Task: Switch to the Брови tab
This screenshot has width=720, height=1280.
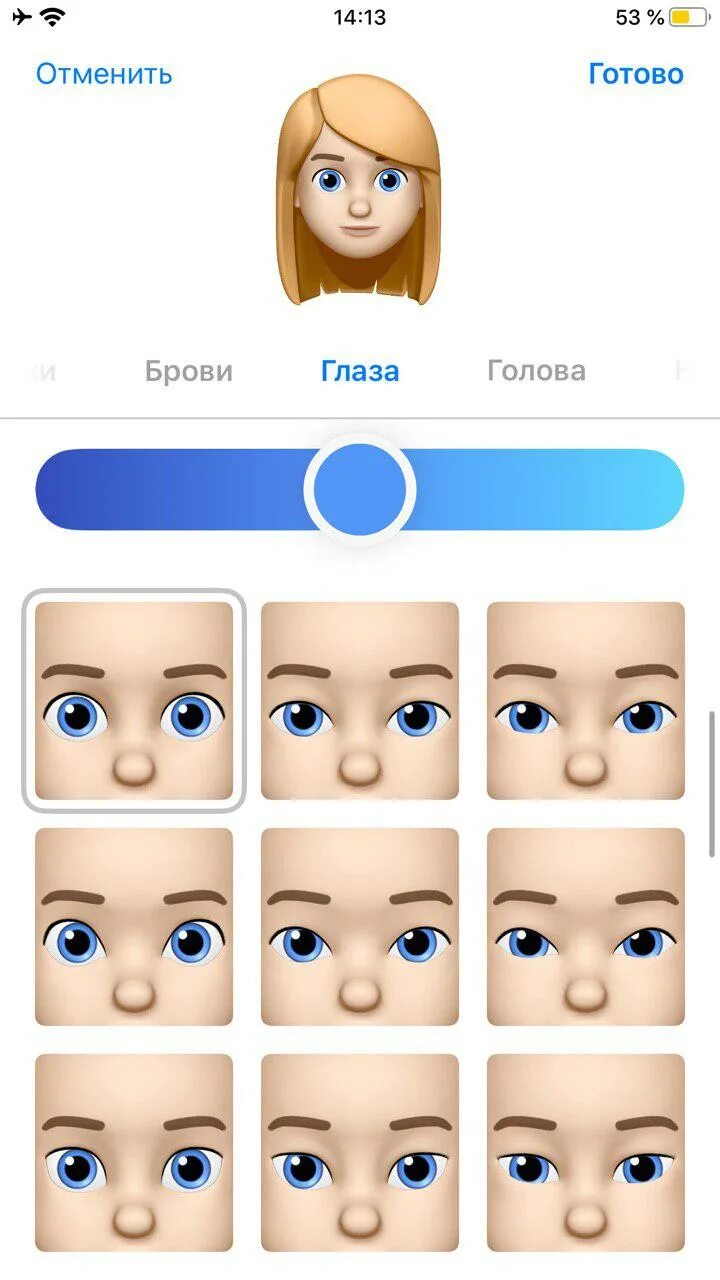Action: coord(189,372)
